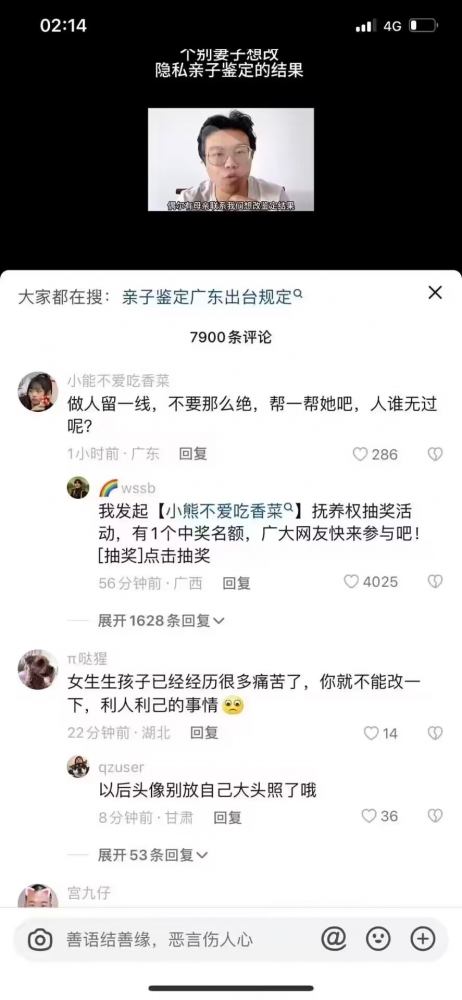Expand 1628 more replies

161,621
